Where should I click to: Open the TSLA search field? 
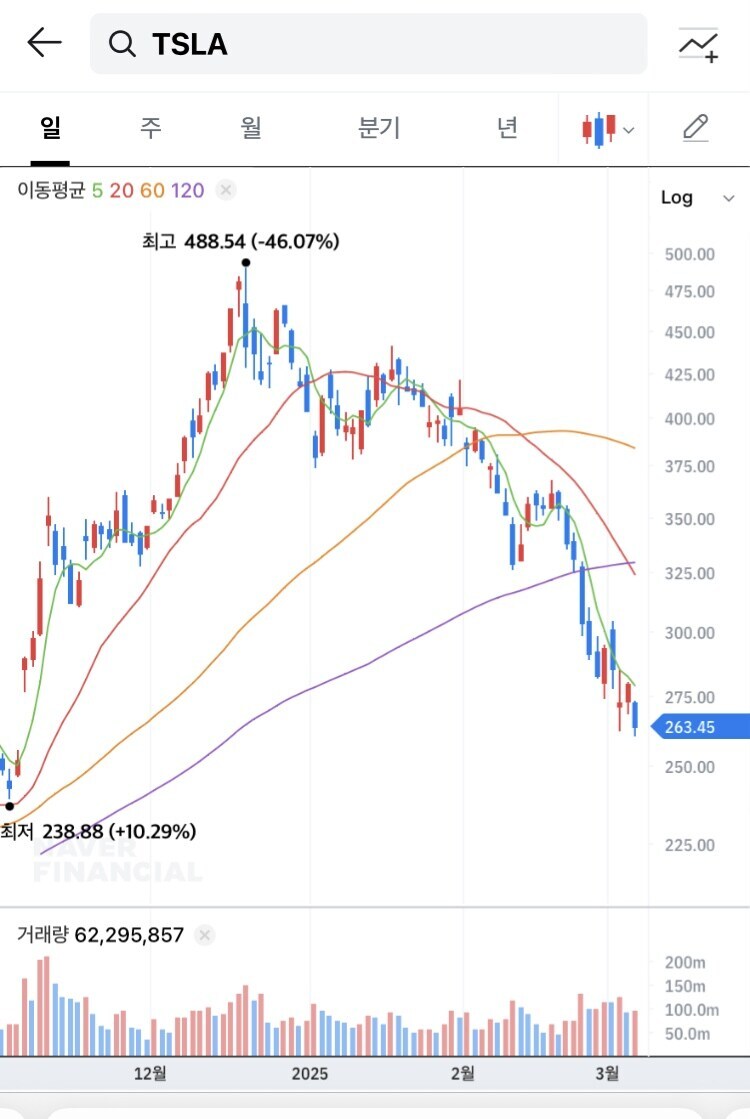[x=368, y=44]
